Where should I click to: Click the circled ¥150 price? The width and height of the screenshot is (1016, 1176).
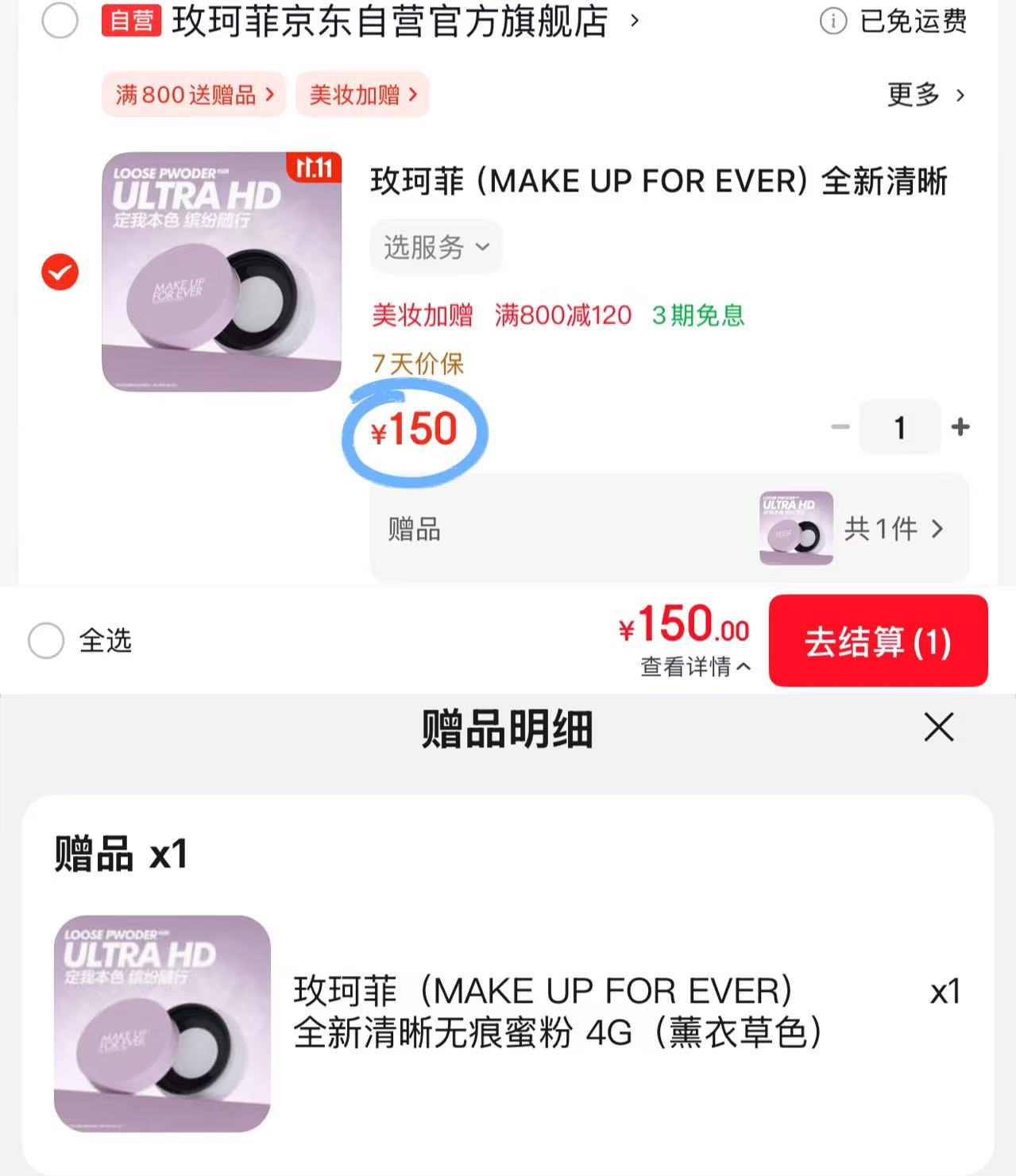pyautogui.click(x=415, y=431)
